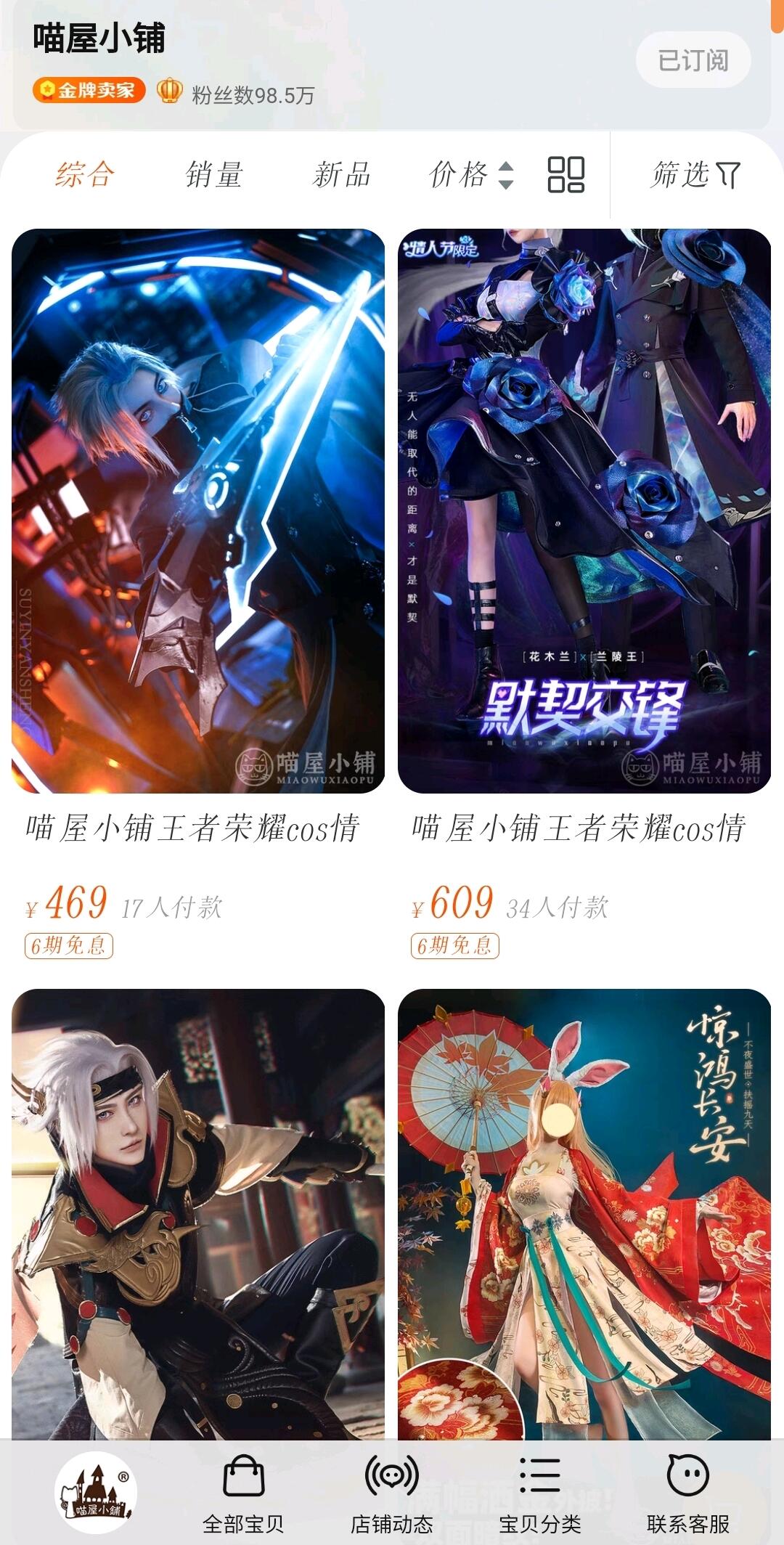Open 全部宝贝 all items tab
784x1545 pixels.
tap(243, 1494)
